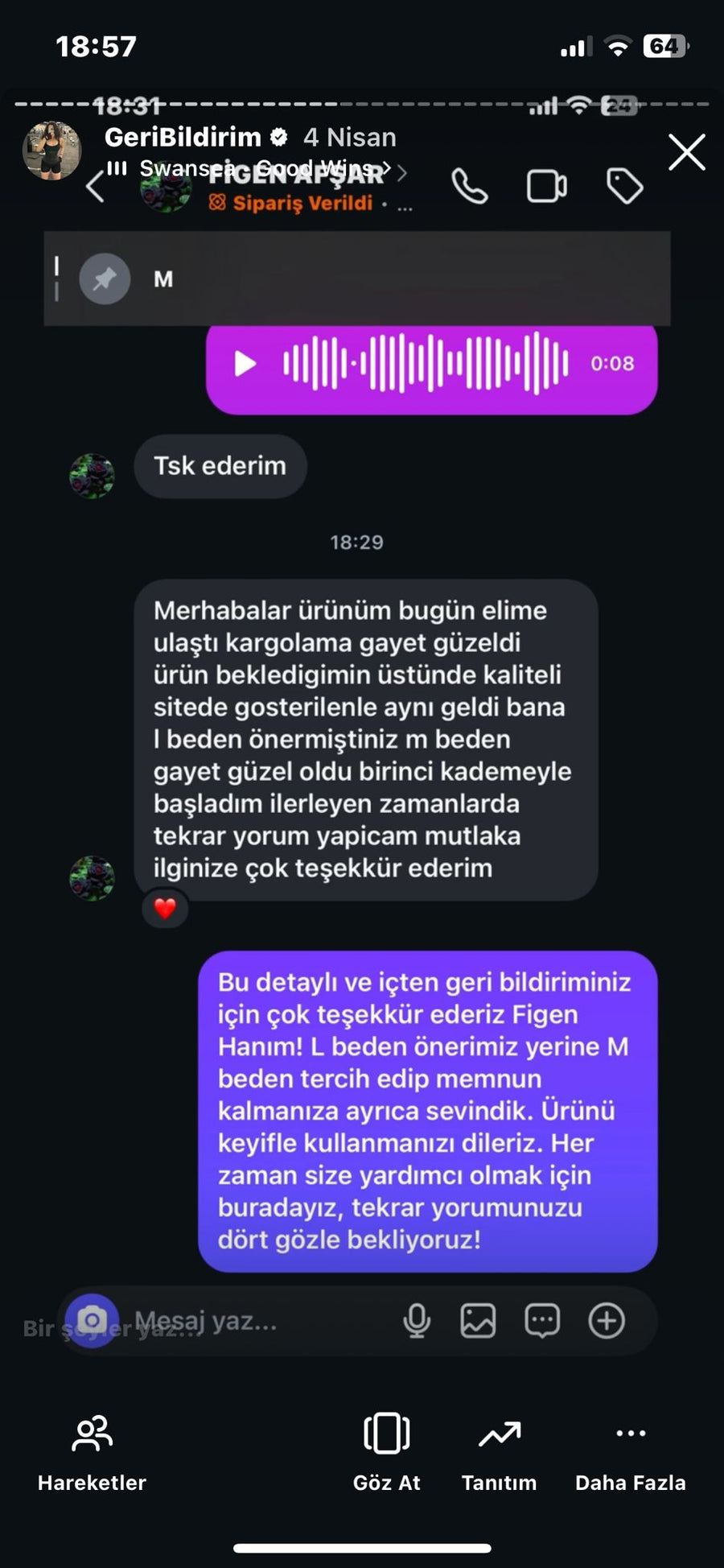
Task: Open chat options via the three-dot menu
Action: pos(405,207)
